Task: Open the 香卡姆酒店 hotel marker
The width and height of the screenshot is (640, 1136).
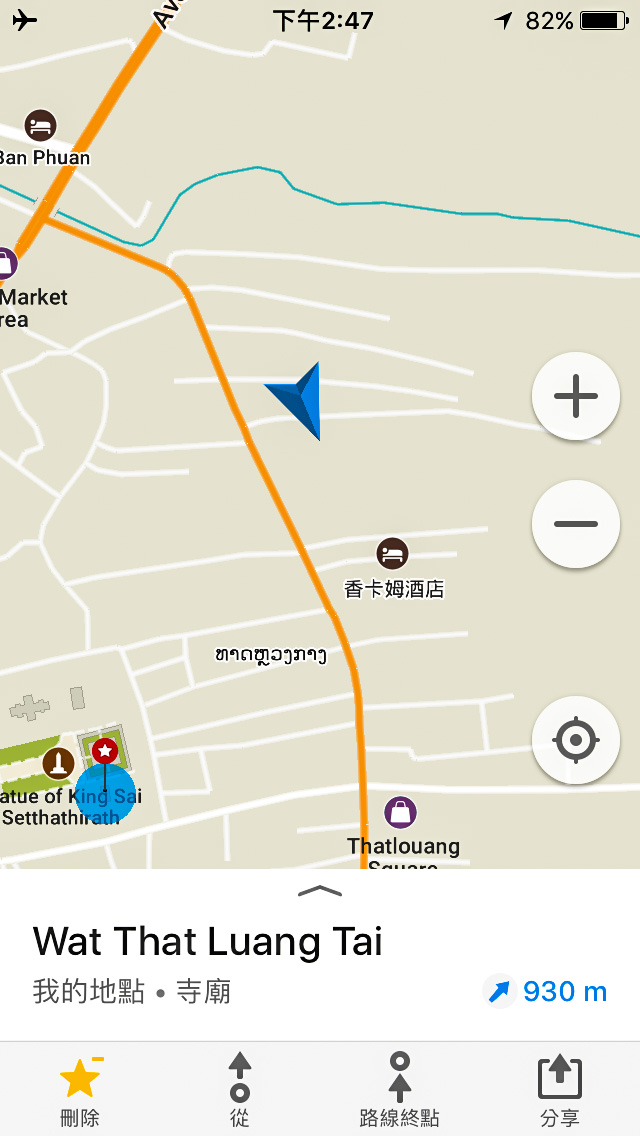Action: coord(392,553)
